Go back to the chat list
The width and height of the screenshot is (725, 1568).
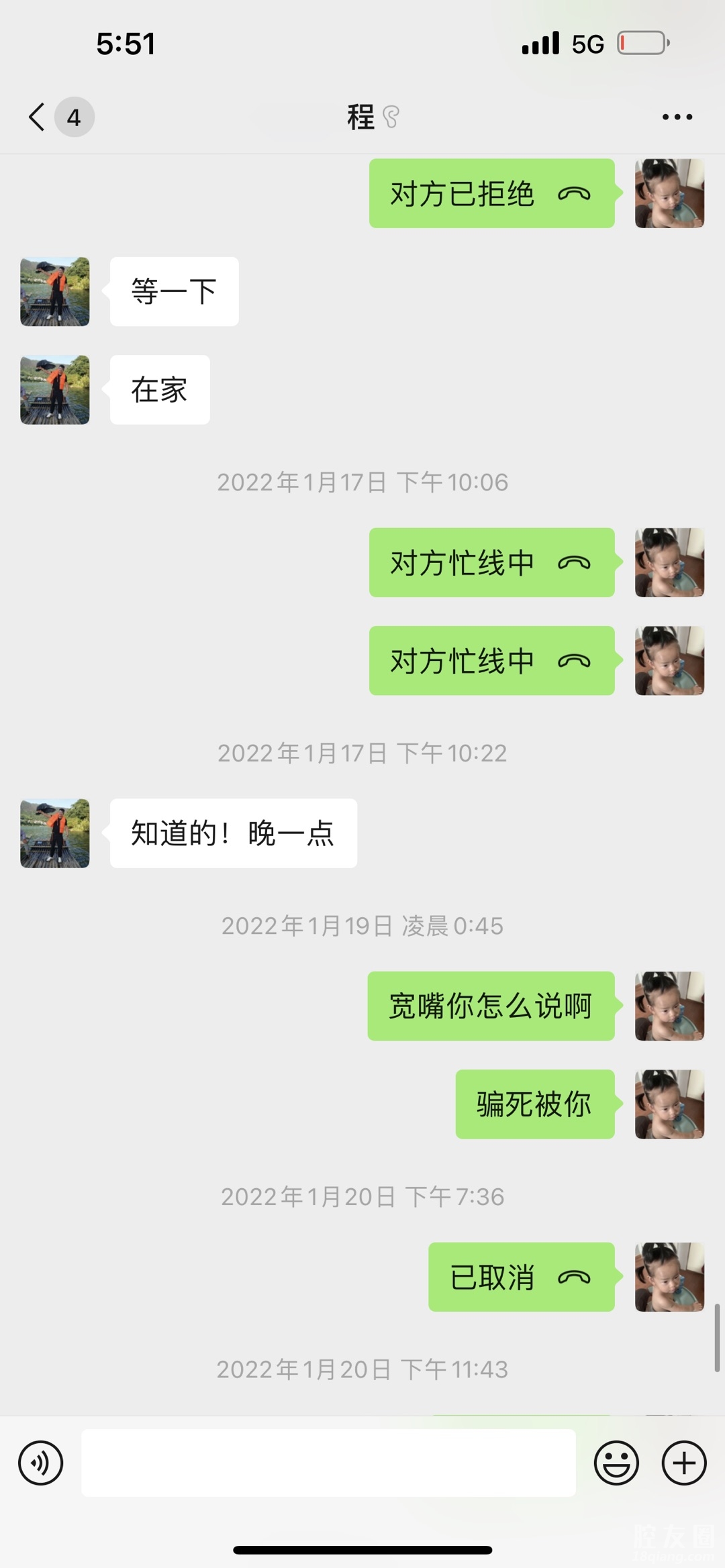(x=38, y=117)
